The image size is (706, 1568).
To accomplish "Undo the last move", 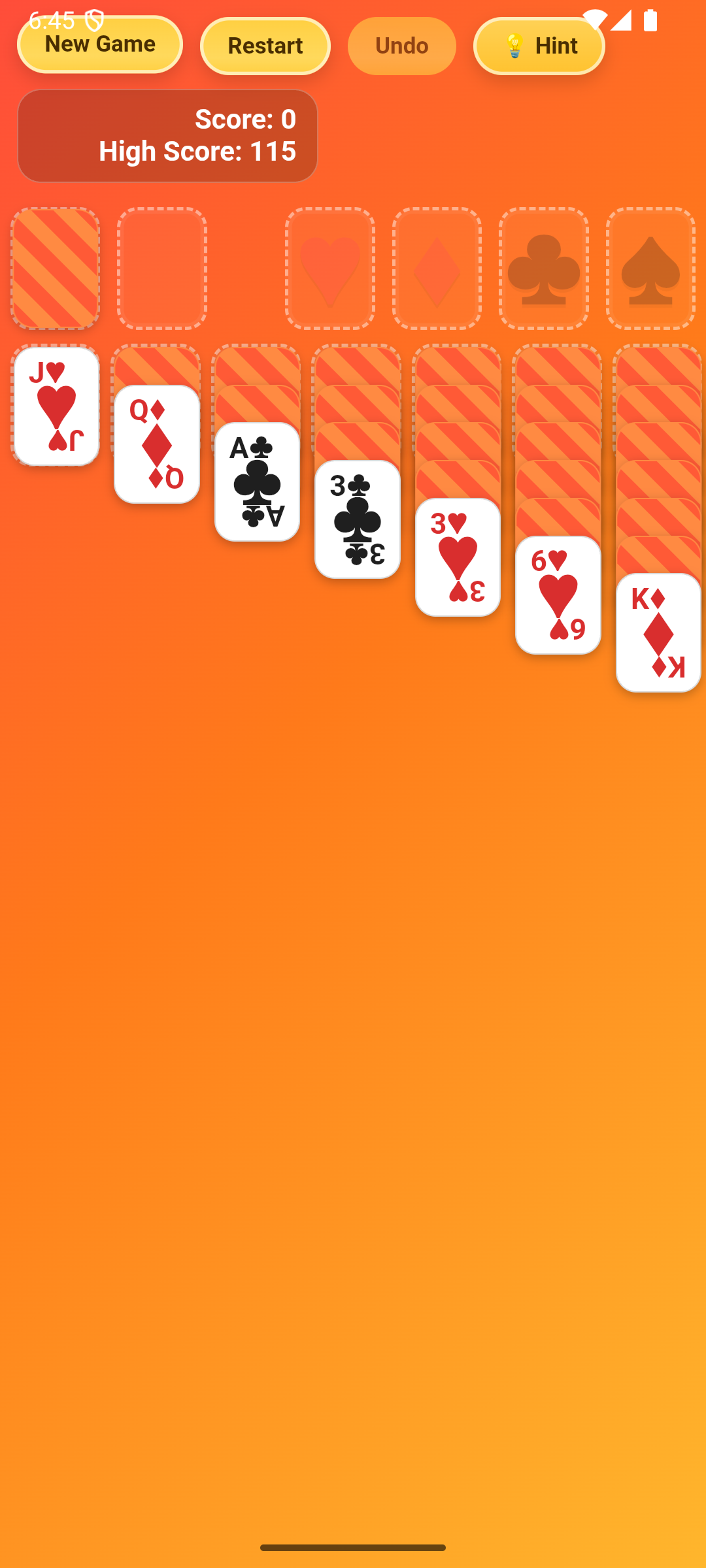I will point(401,46).
